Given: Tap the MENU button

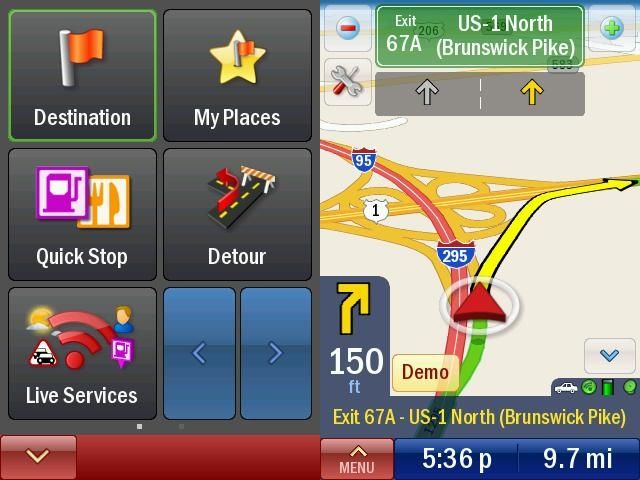Looking at the screenshot, I should click(x=357, y=459).
